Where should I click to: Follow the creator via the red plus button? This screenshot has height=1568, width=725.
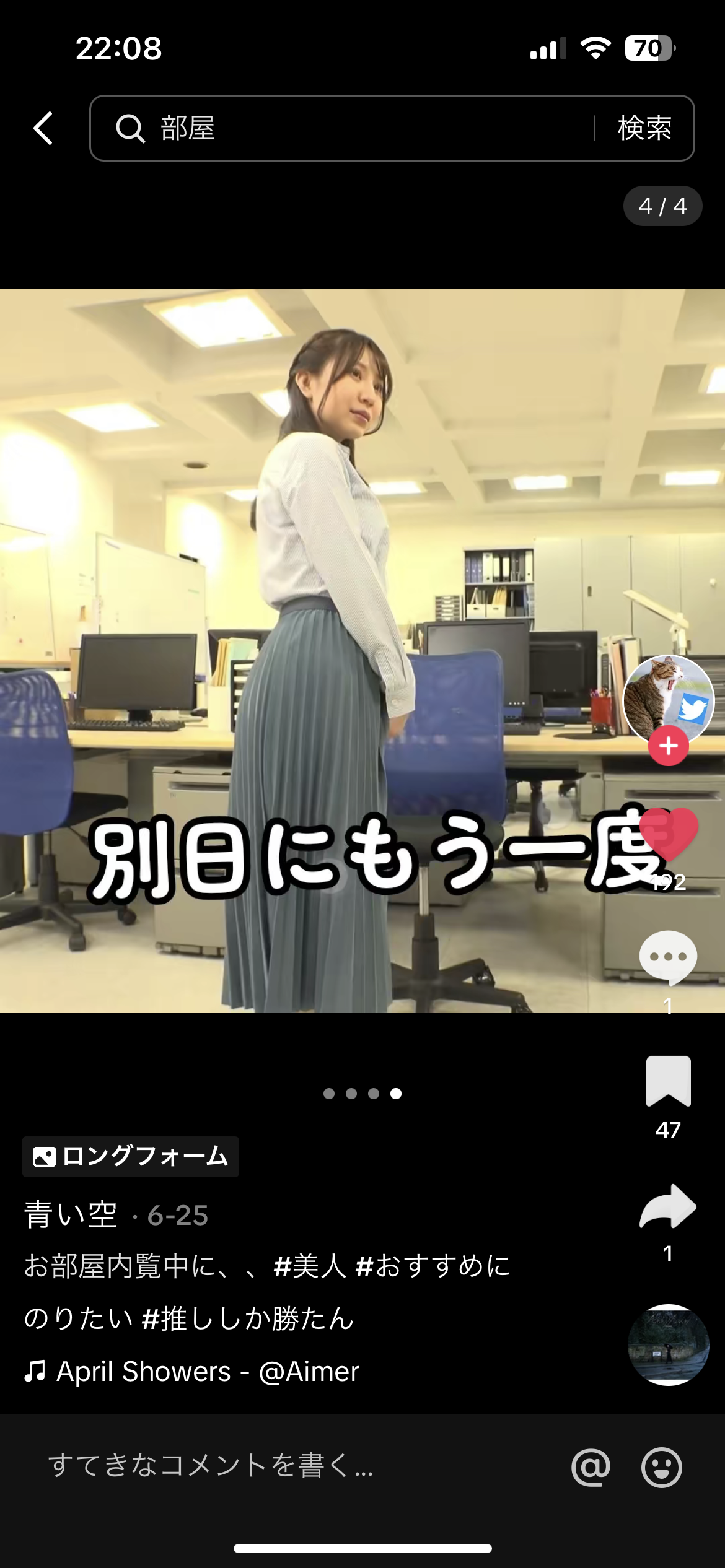[x=668, y=746]
